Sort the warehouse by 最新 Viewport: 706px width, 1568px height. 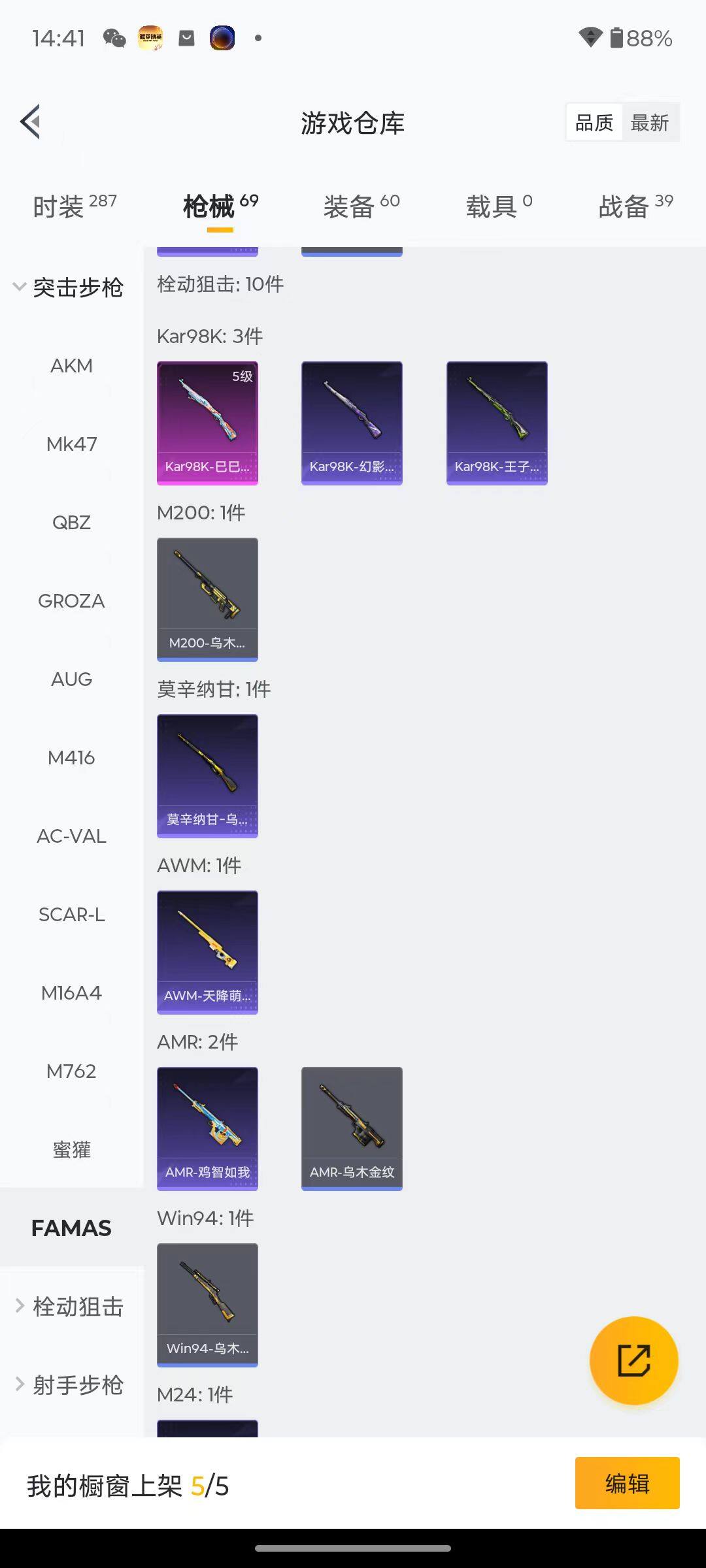coord(649,122)
